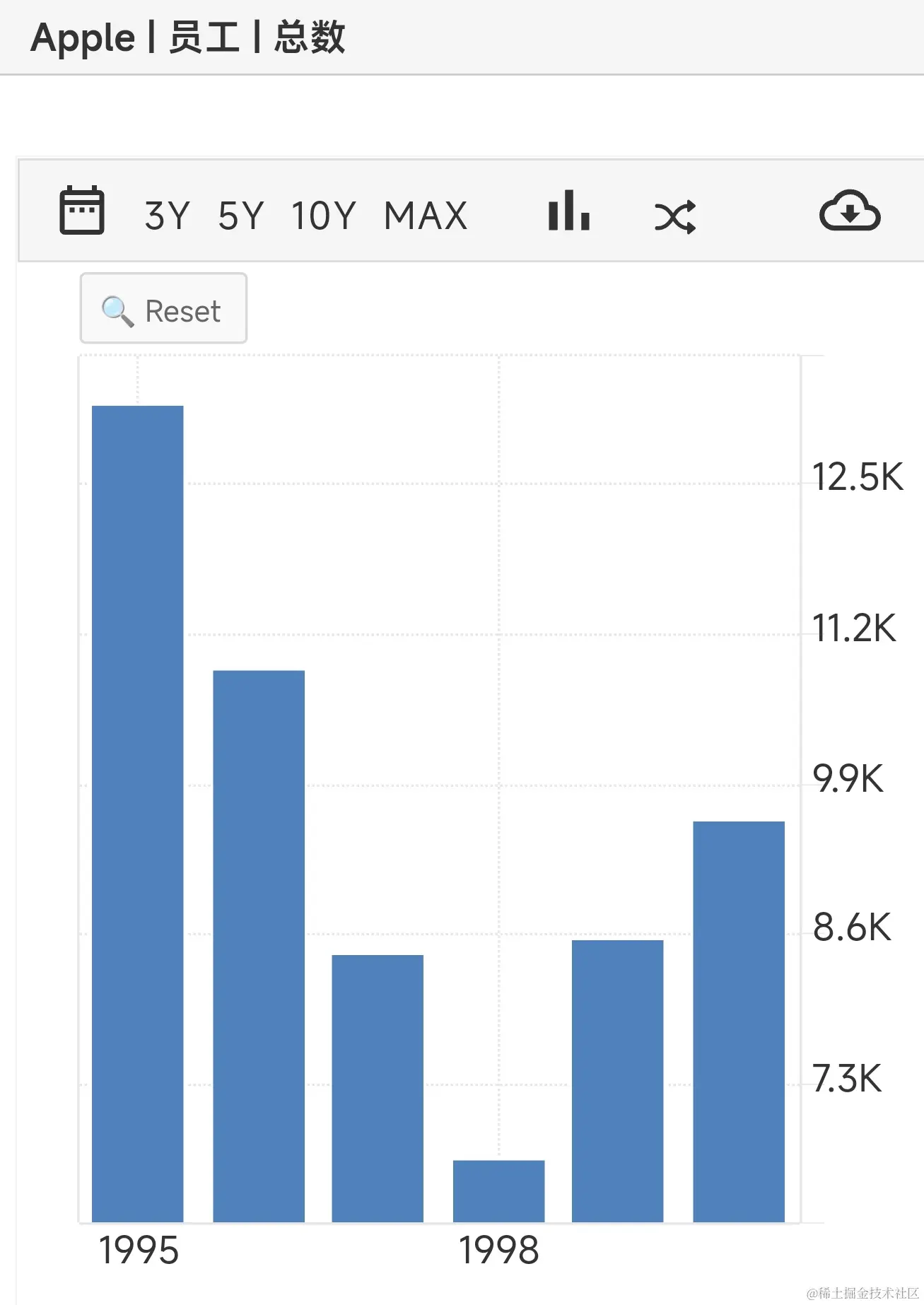
Task: Show the 10Y time range
Action: coord(323,216)
